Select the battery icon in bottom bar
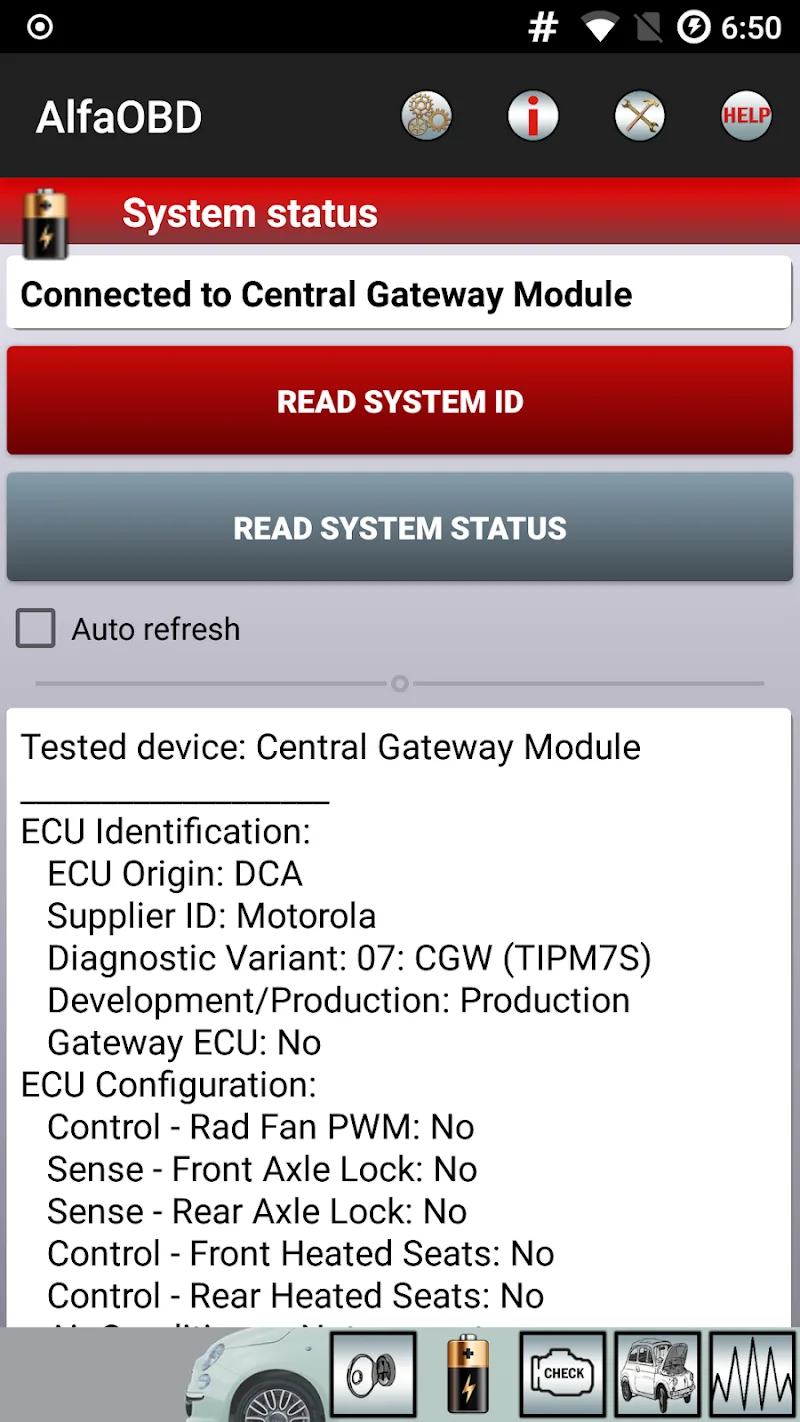 click(467, 1374)
